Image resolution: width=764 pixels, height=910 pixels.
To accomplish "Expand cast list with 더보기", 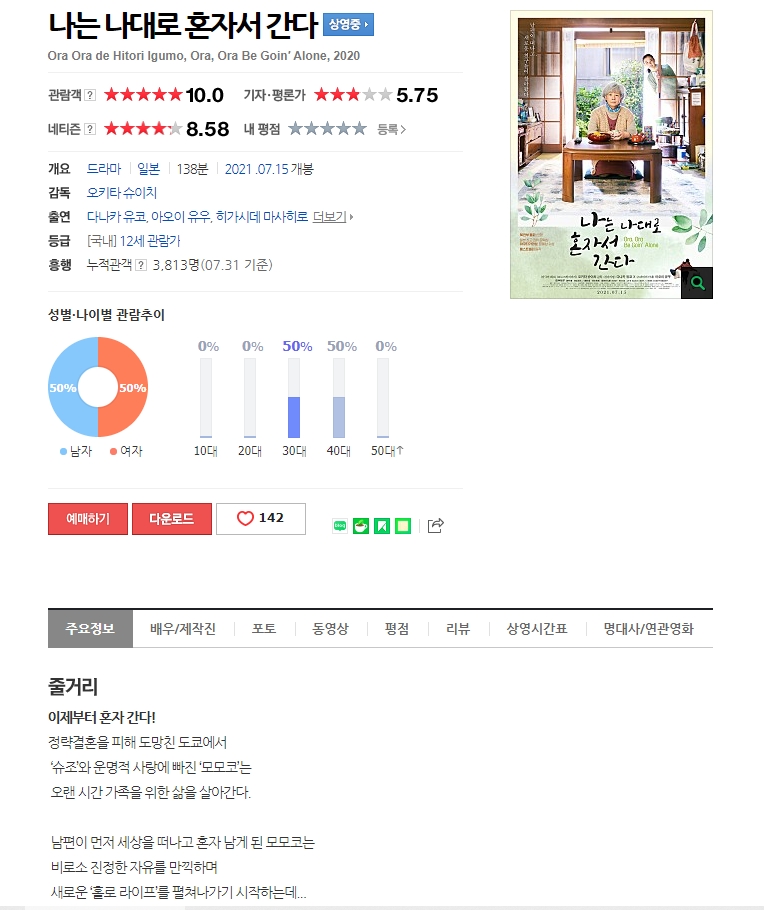I will tap(333, 216).
